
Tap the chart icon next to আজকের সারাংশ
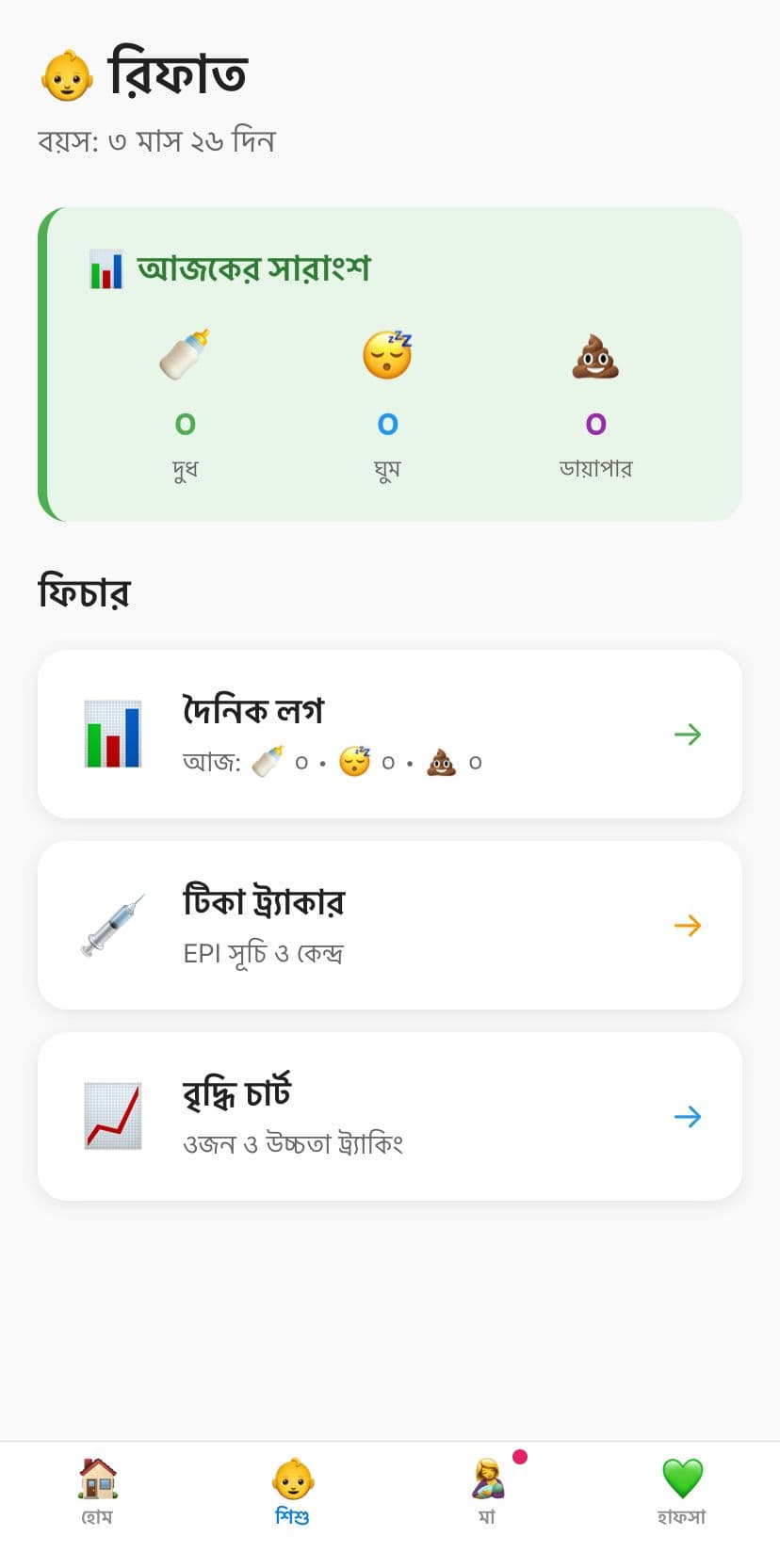click(106, 267)
